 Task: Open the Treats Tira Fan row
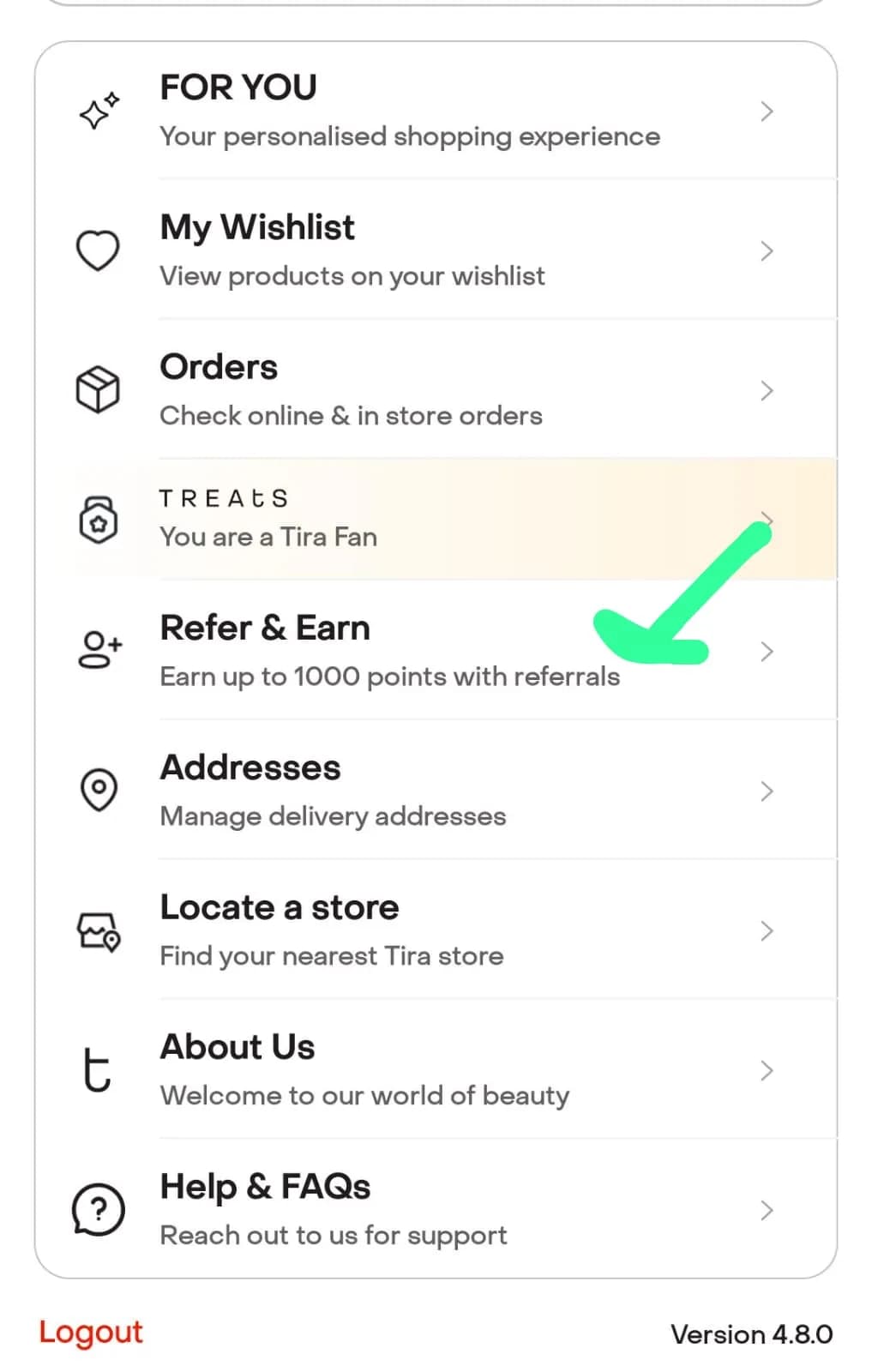(435, 520)
